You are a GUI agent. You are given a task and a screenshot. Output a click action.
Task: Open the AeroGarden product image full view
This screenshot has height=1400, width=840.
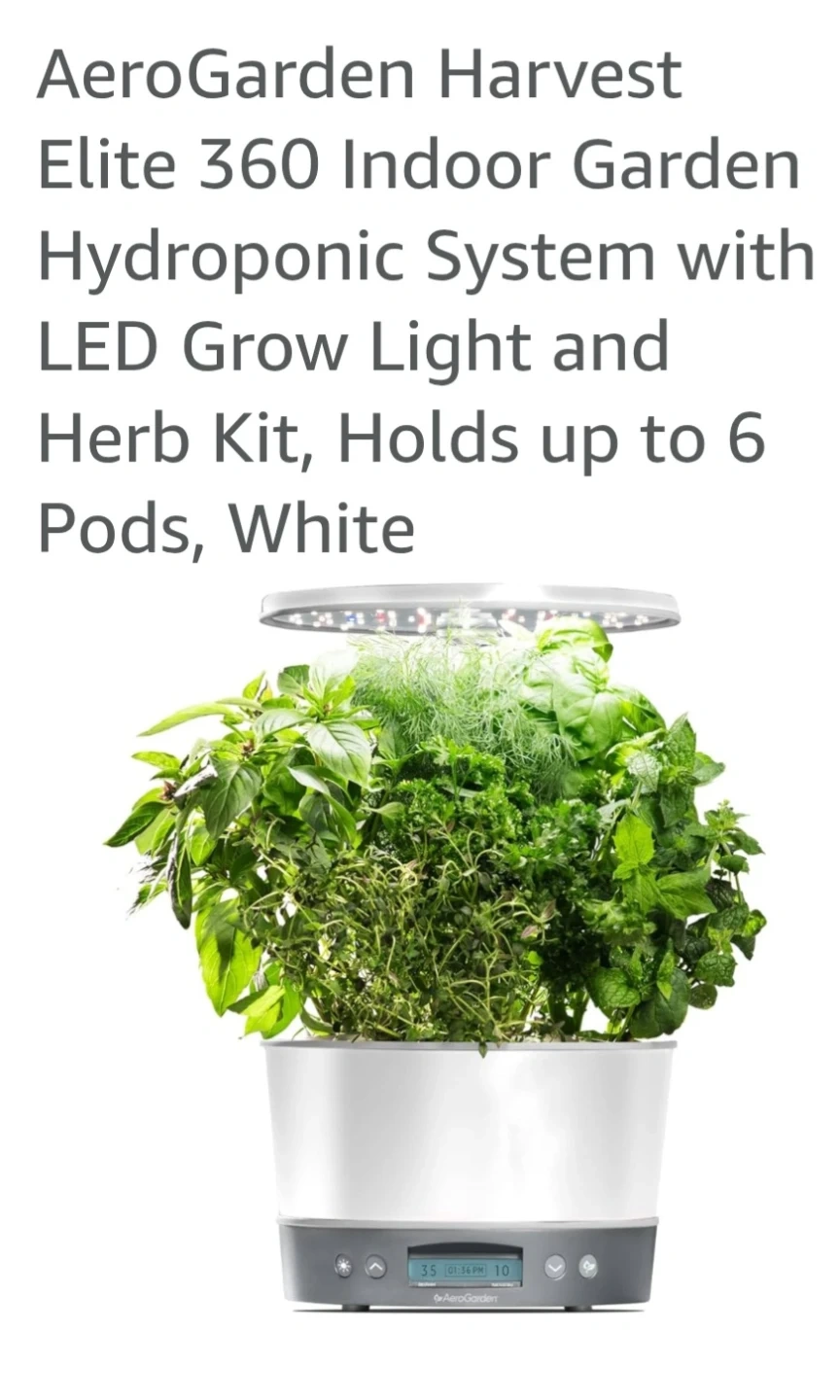435,948
